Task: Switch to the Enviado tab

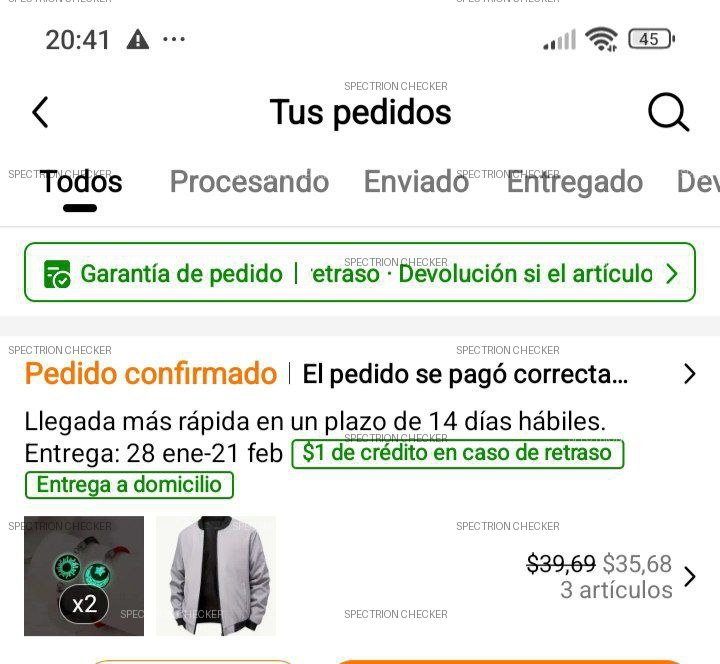Action: (x=416, y=182)
